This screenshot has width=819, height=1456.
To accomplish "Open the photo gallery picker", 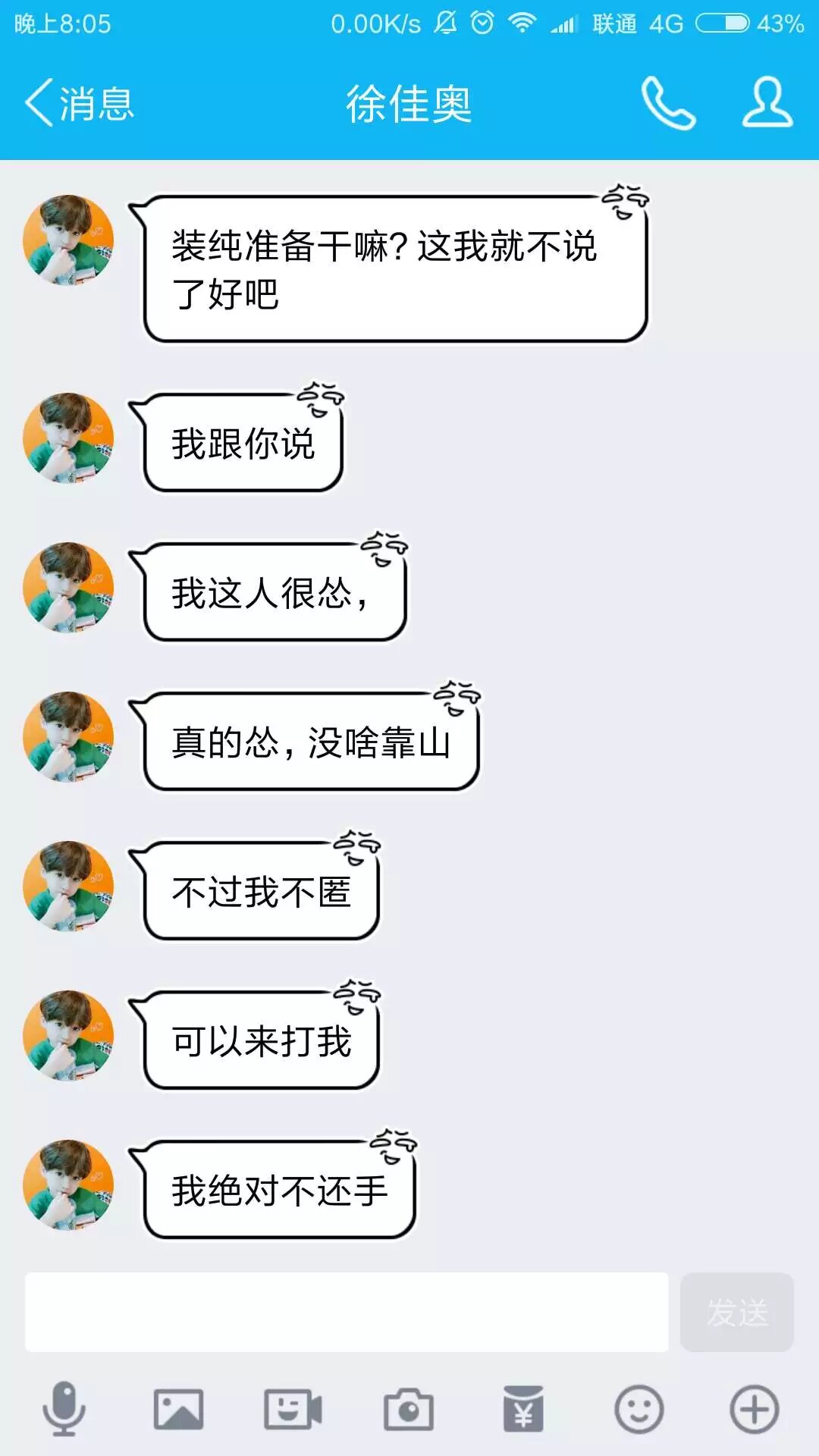I will click(x=178, y=1409).
